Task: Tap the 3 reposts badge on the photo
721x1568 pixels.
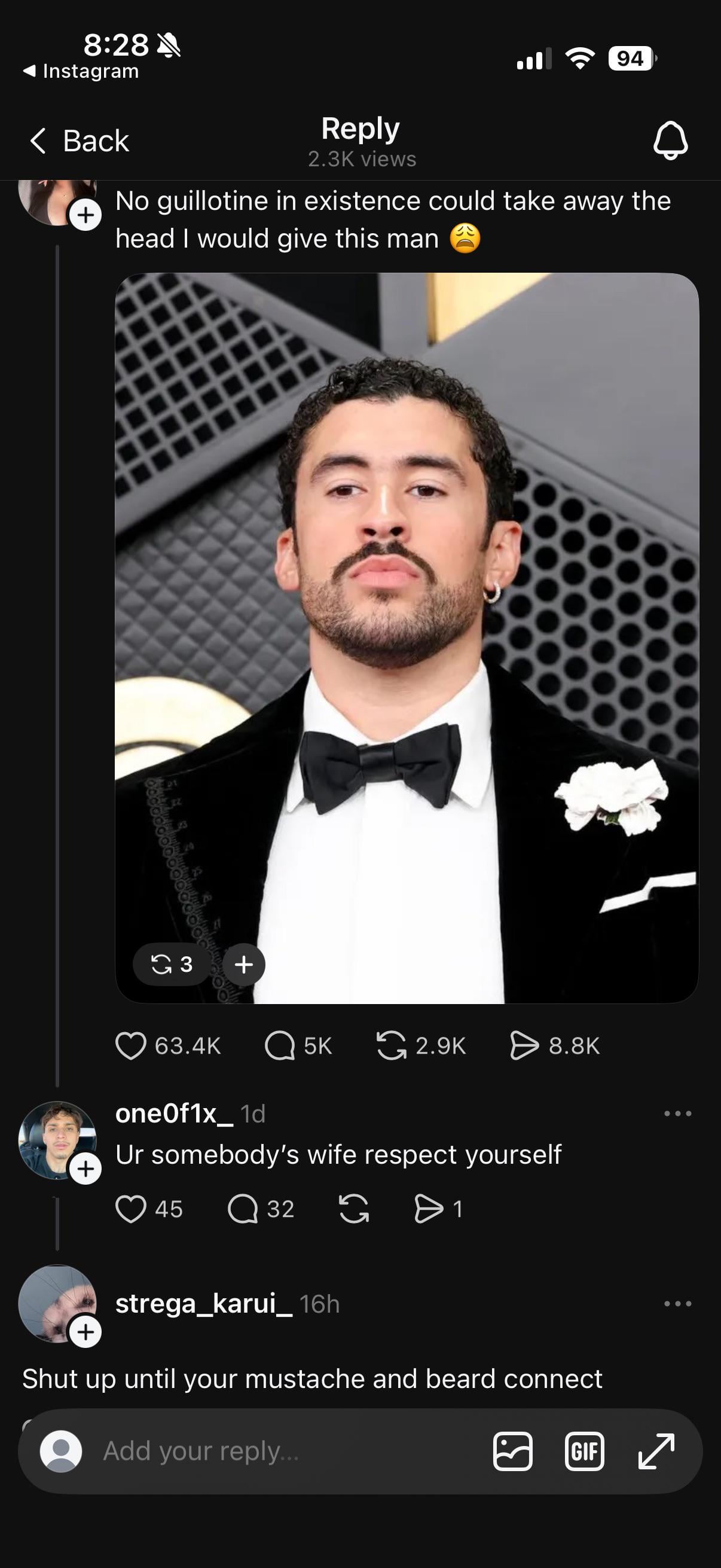Action: coord(172,964)
